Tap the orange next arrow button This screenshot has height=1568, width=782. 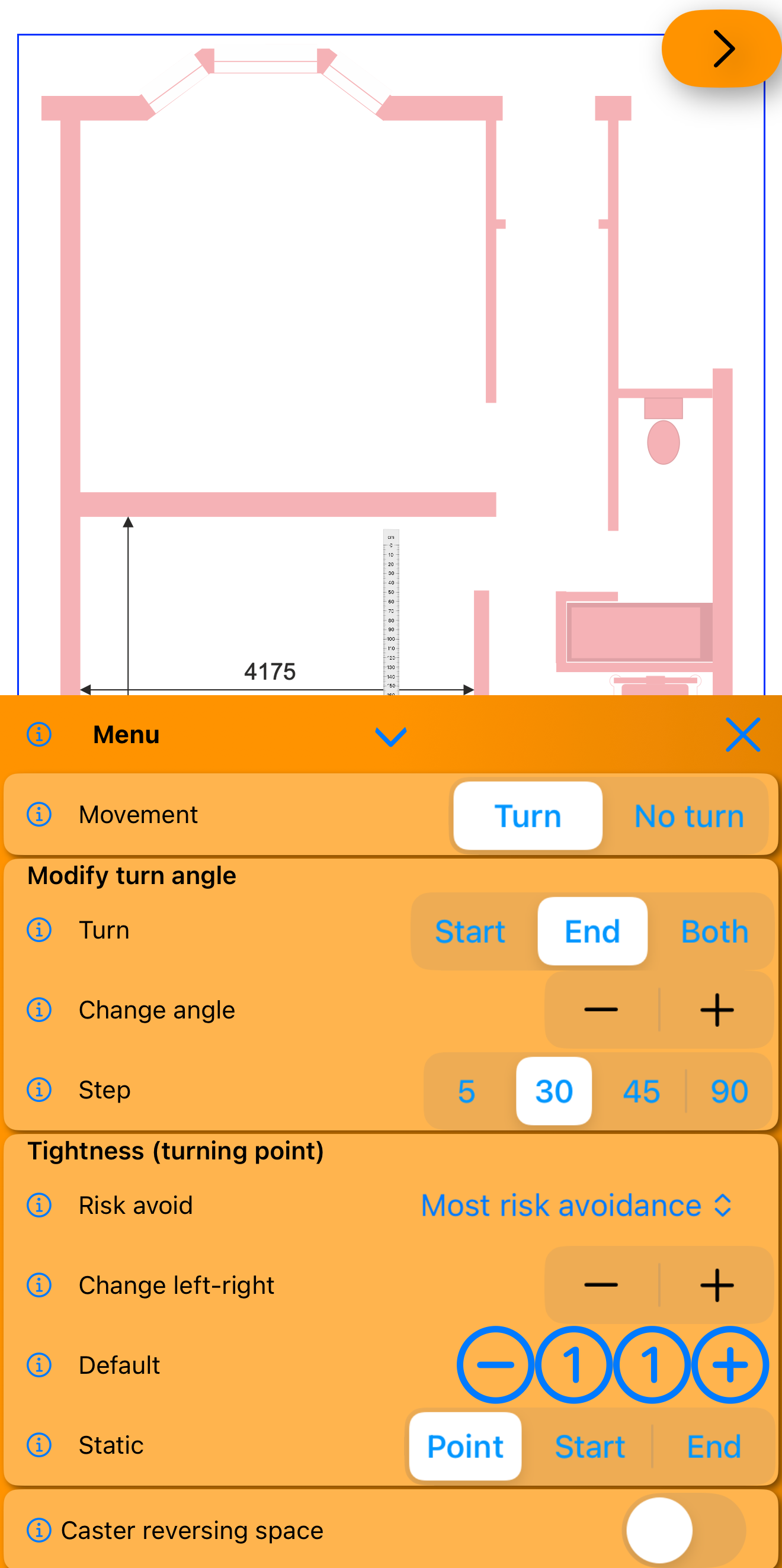(x=722, y=49)
